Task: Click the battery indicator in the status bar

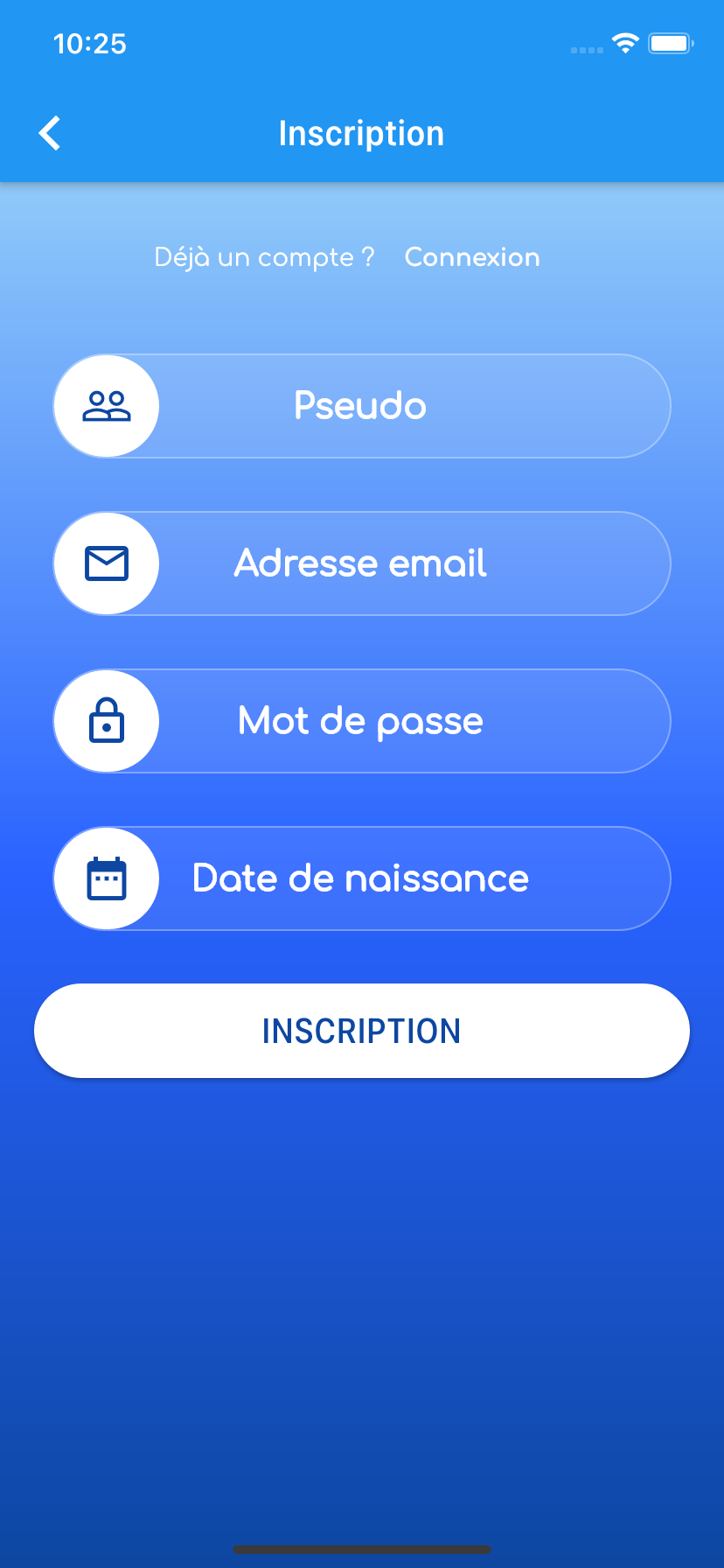Action: 670,42
